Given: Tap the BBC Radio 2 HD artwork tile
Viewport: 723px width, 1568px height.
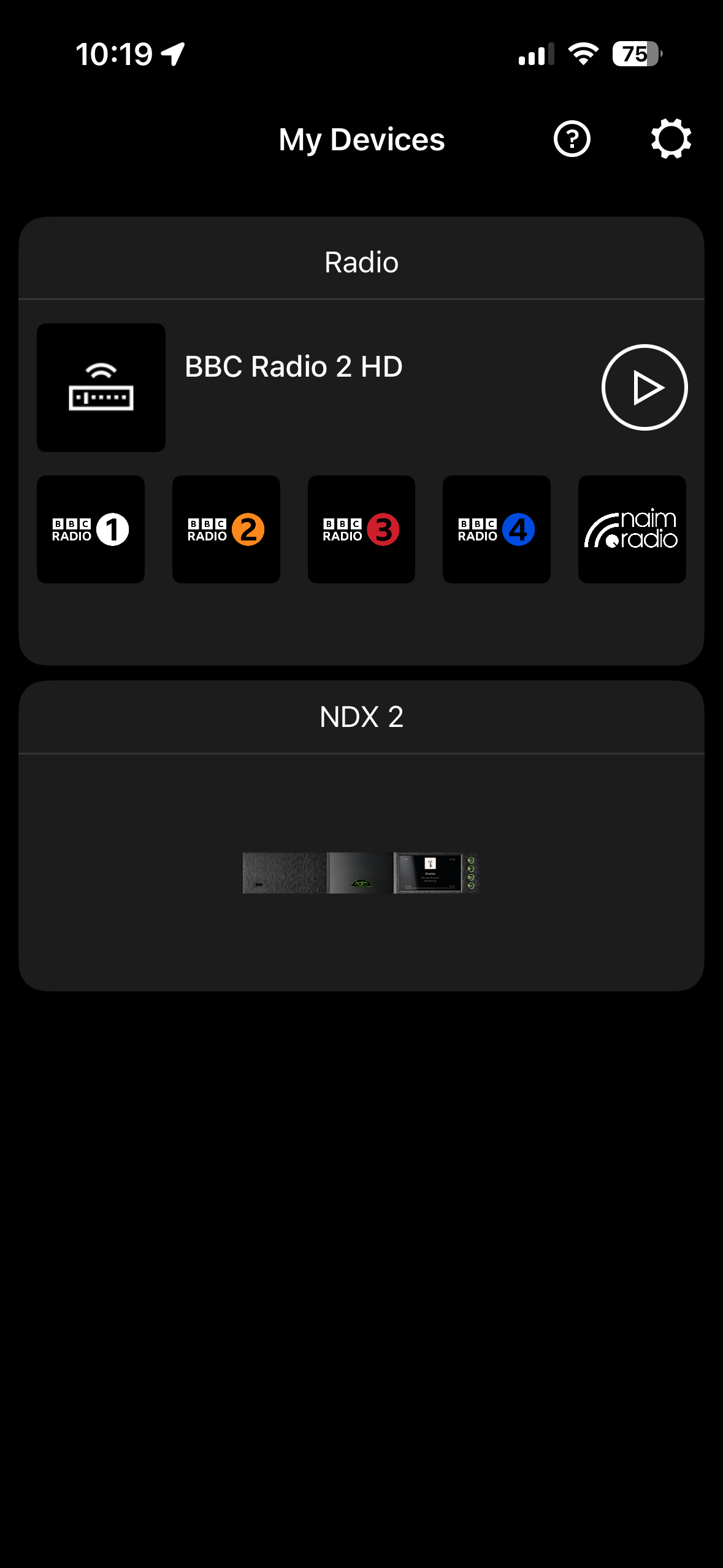Looking at the screenshot, I should coord(101,388).
